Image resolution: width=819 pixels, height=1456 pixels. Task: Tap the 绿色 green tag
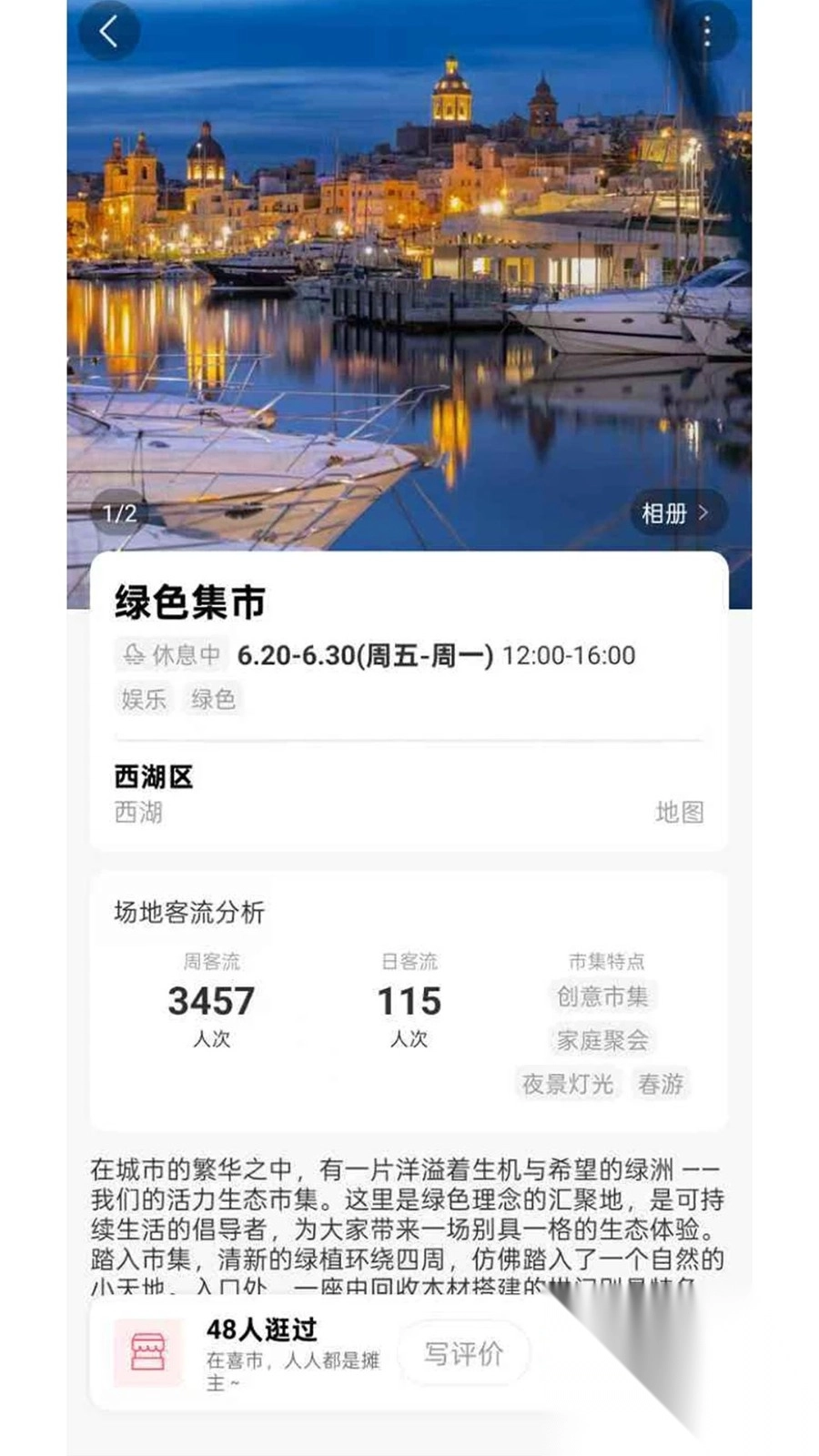[x=213, y=700]
